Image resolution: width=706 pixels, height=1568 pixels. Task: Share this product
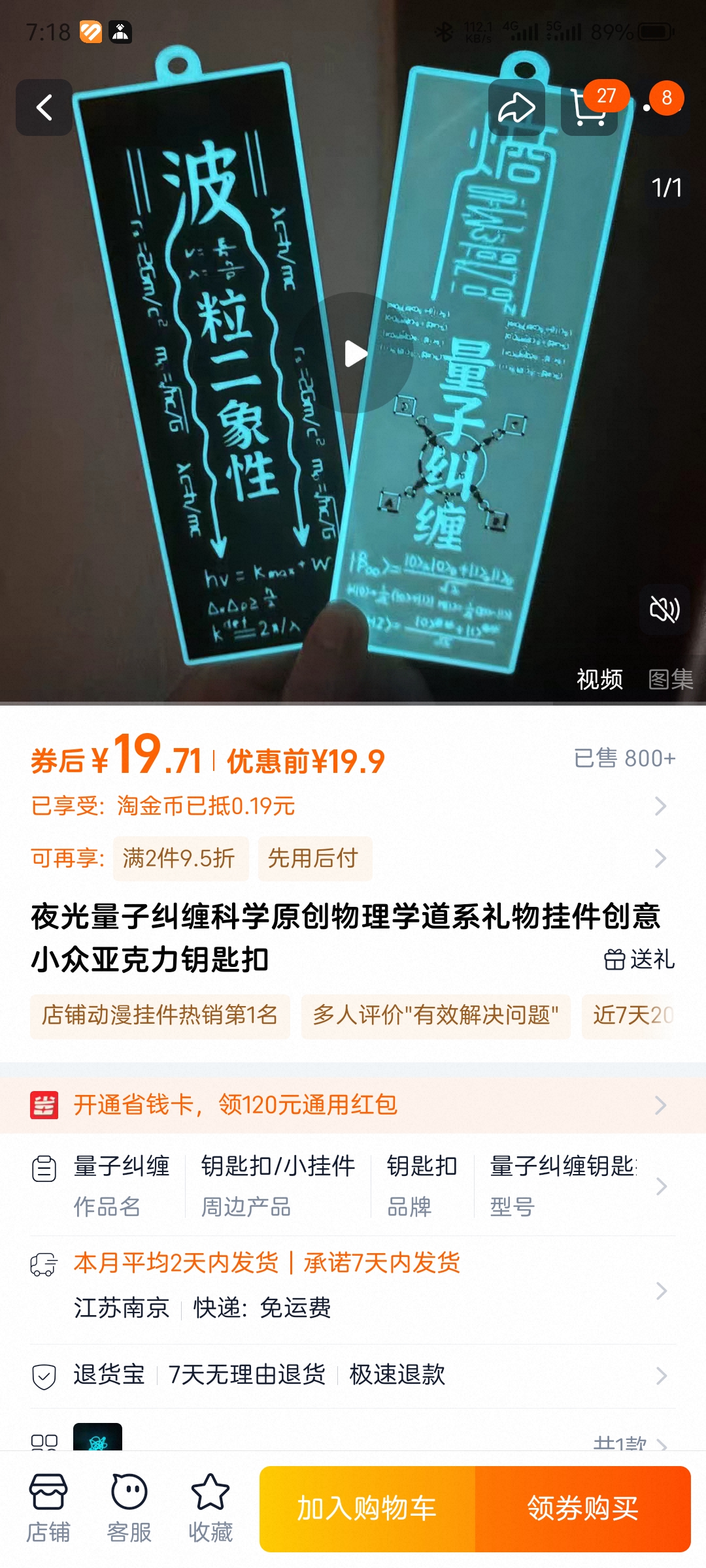click(x=516, y=108)
